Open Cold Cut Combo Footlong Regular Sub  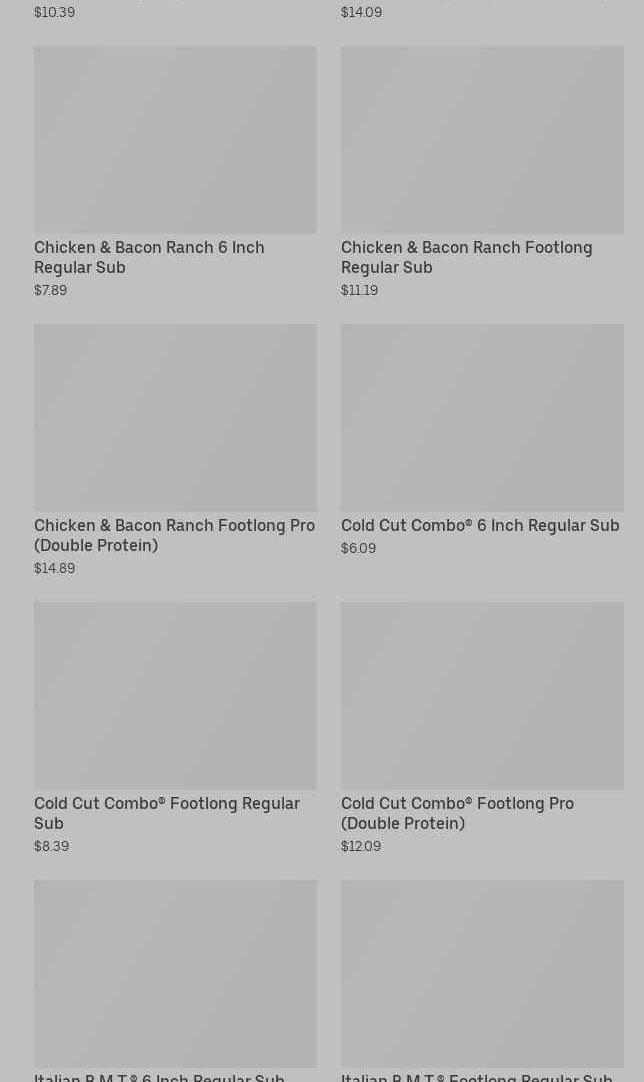[x=175, y=696]
